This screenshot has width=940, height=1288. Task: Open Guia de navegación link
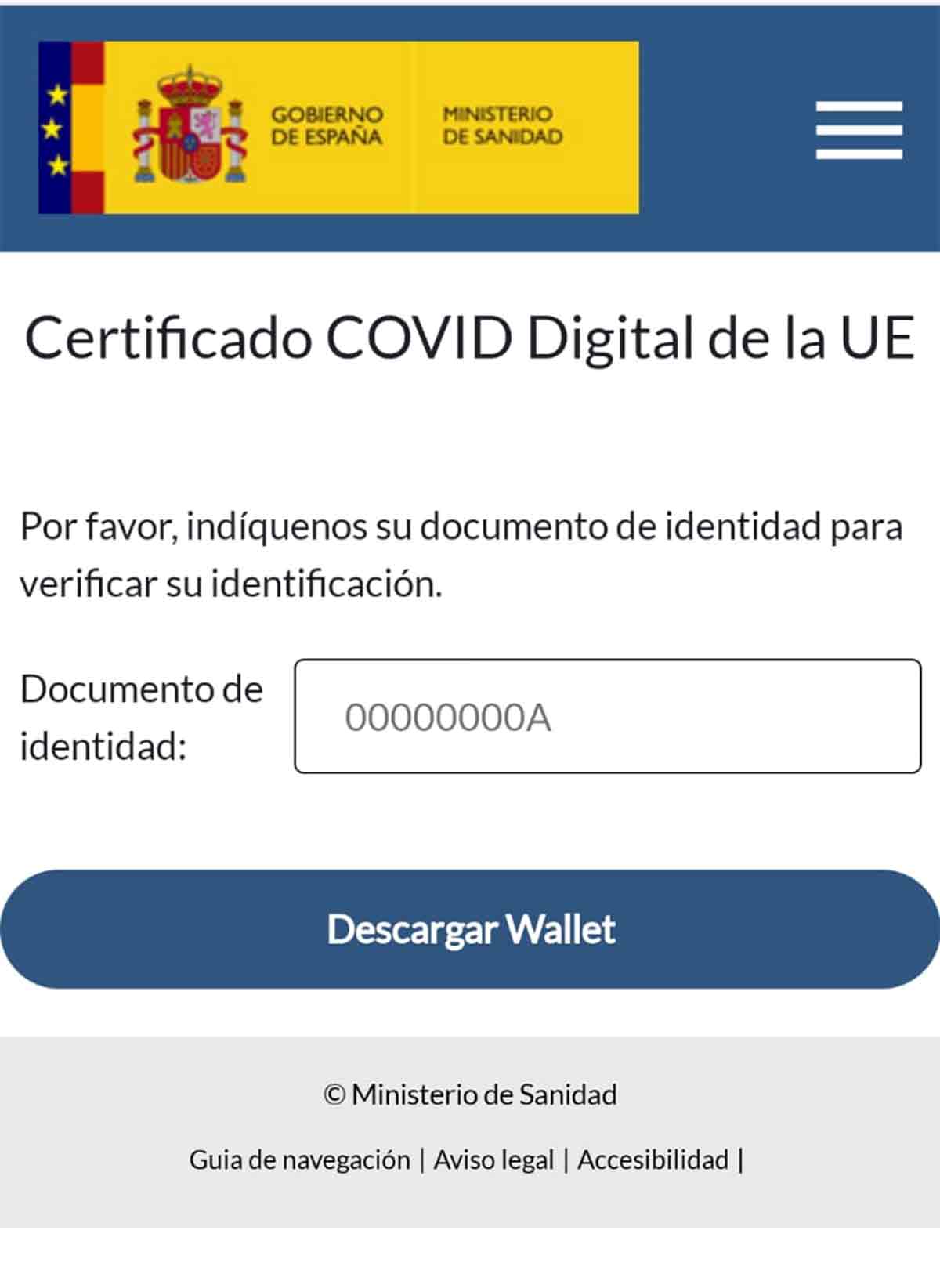tap(299, 1160)
